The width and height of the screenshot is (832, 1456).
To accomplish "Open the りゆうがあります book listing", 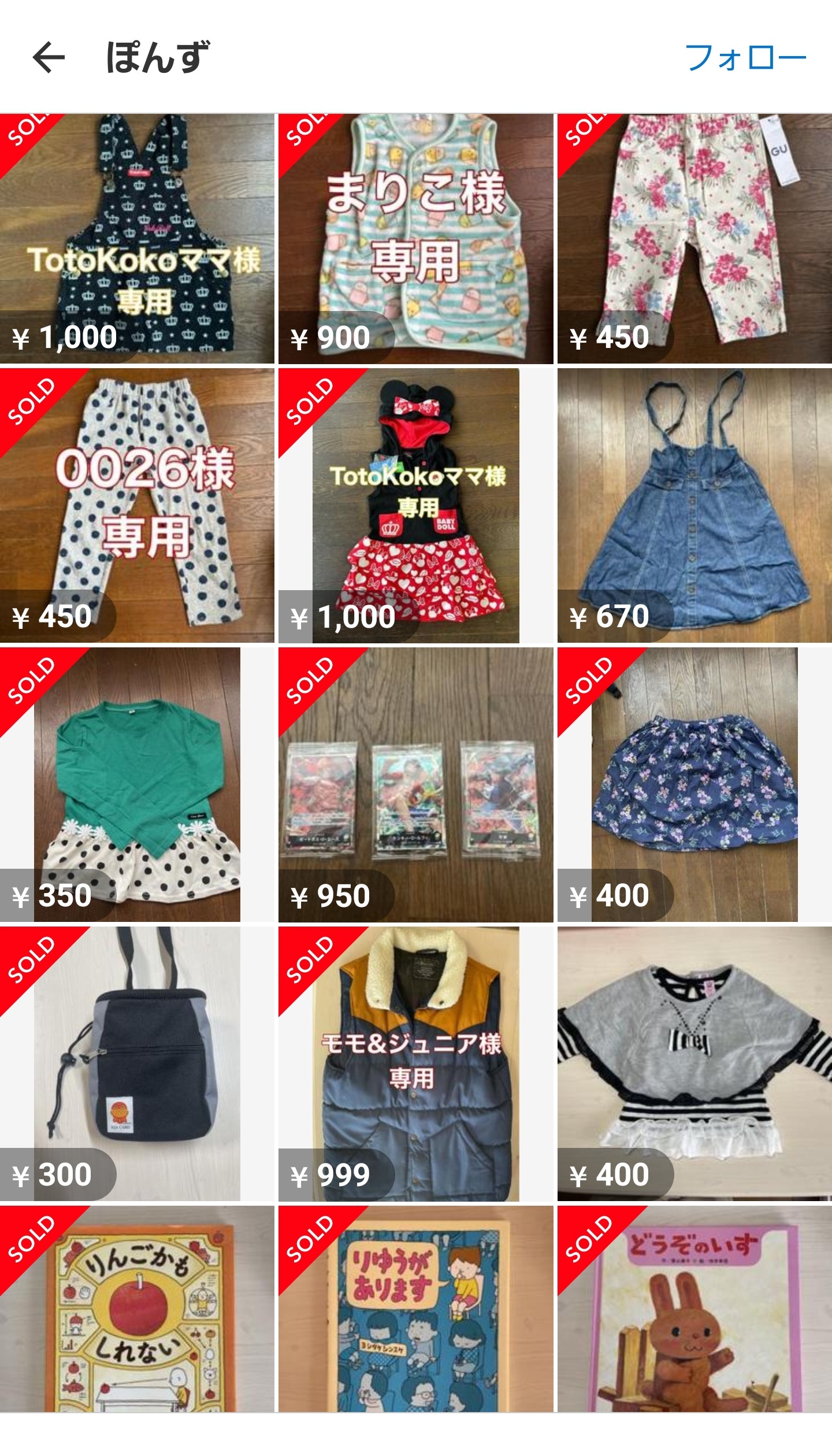I will (x=415, y=1309).
